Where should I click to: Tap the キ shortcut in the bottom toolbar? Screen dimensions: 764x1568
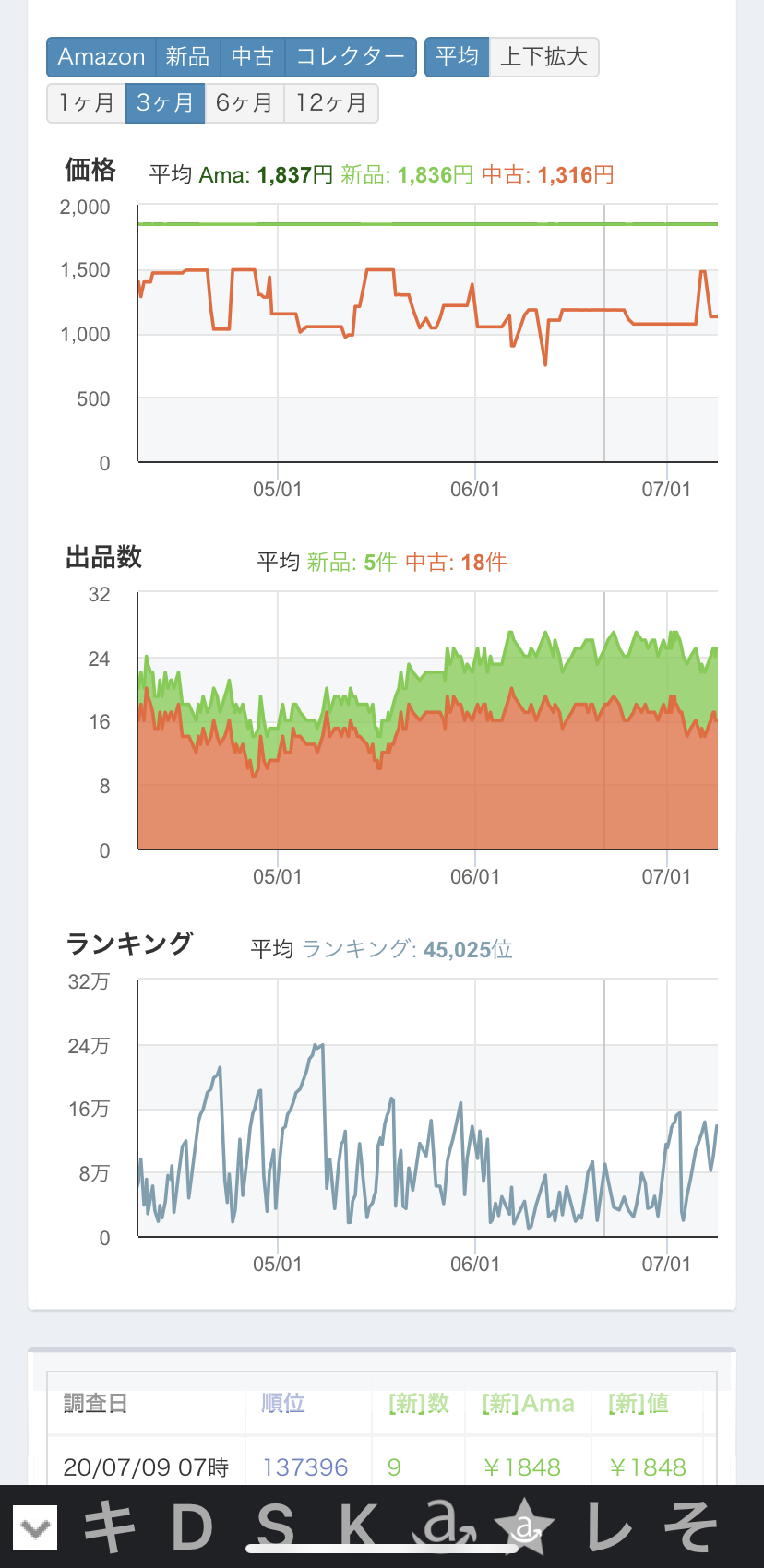pos(111,1527)
